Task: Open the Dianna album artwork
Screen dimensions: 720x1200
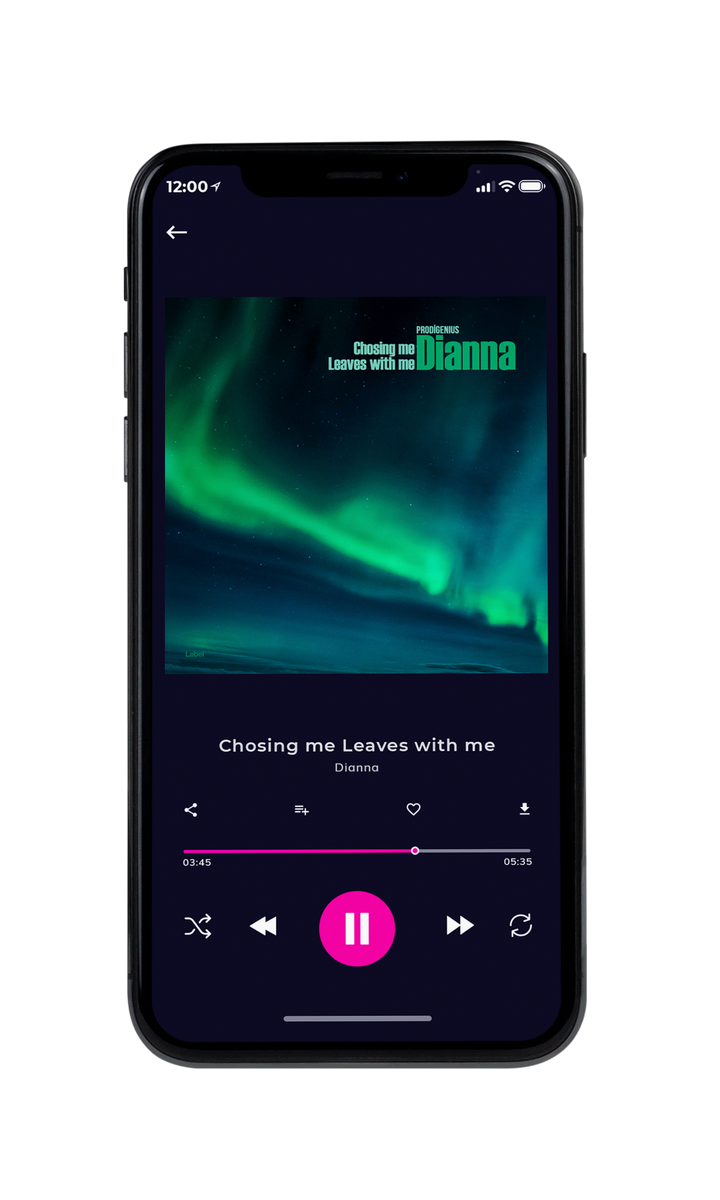Action: (356, 485)
